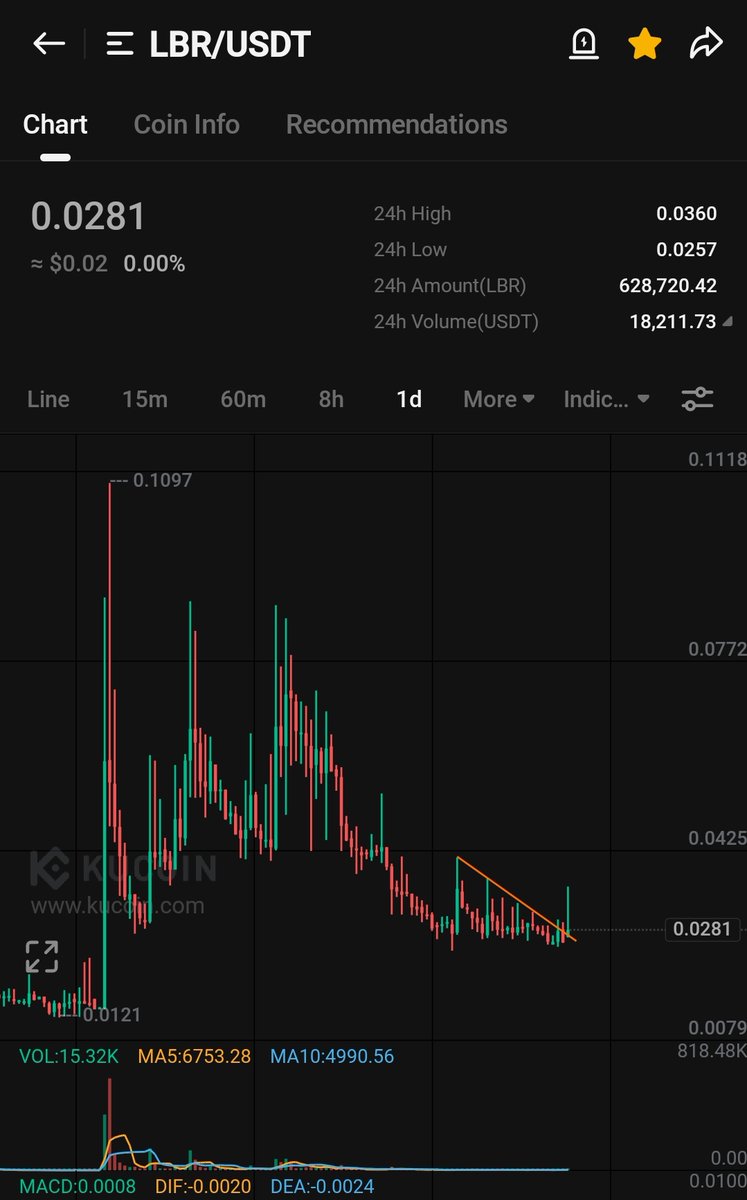This screenshot has height=1200, width=747.
Task: Select the Chart tab
Action: tap(55, 124)
